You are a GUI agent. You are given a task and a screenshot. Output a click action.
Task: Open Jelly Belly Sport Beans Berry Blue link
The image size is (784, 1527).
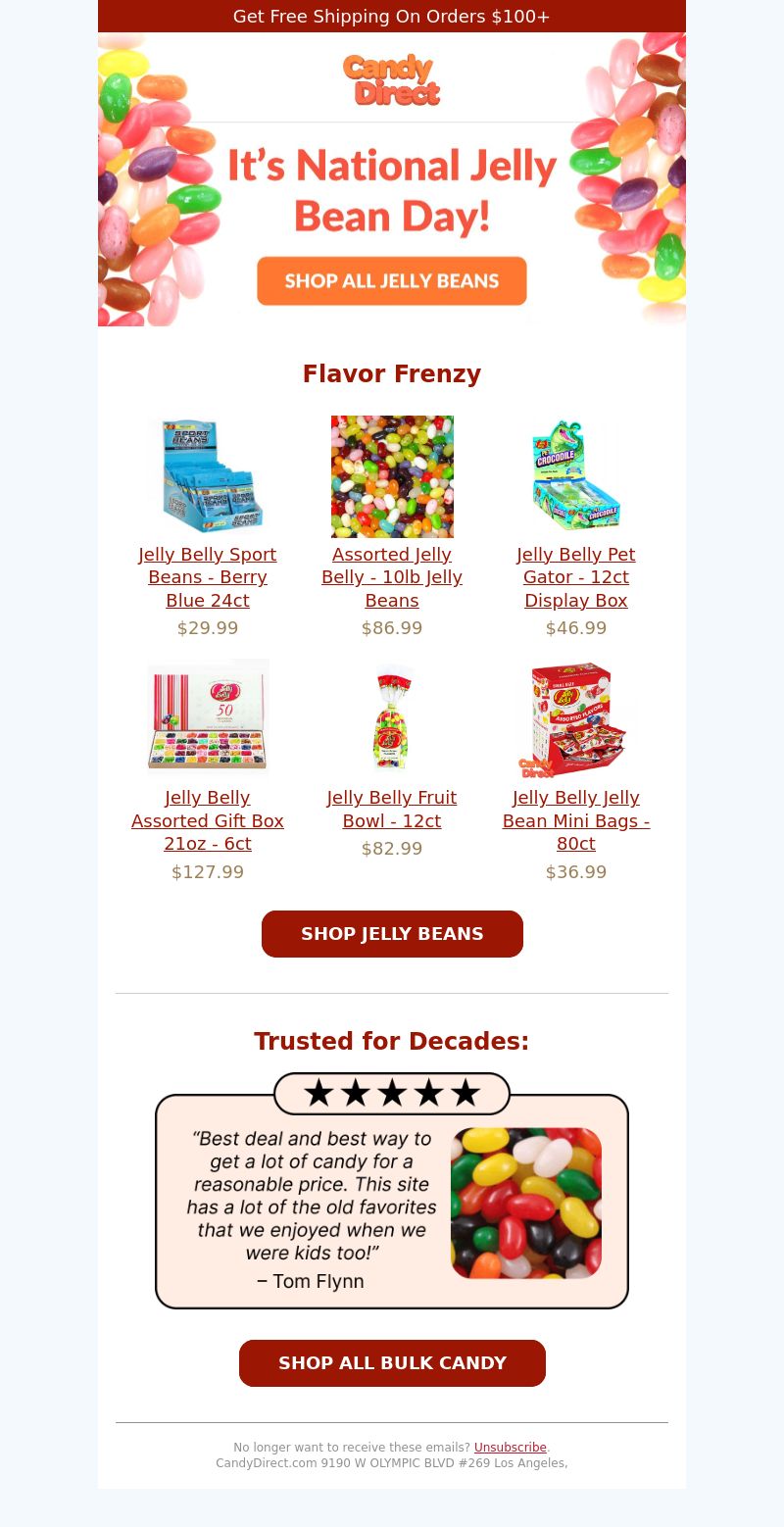[208, 577]
